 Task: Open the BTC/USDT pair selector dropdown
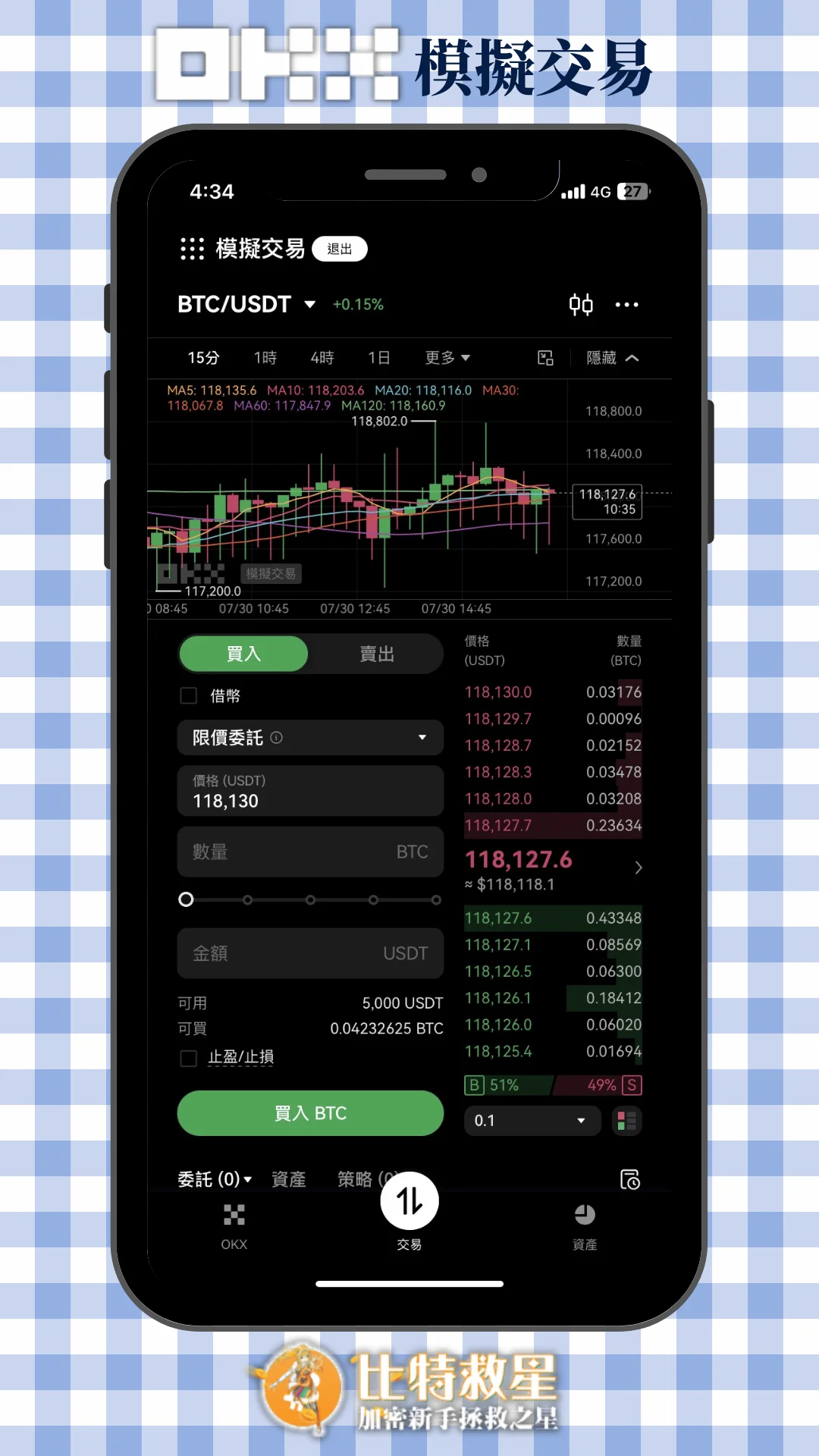point(245,304)
